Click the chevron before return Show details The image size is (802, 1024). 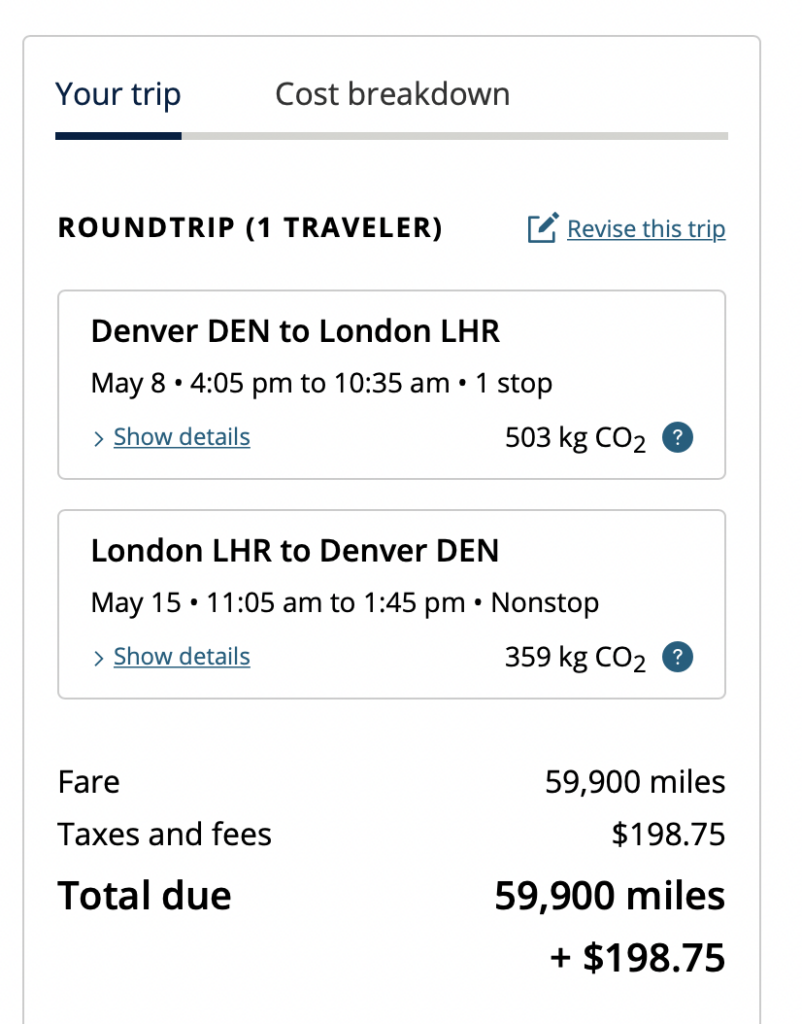pos(99,657)
